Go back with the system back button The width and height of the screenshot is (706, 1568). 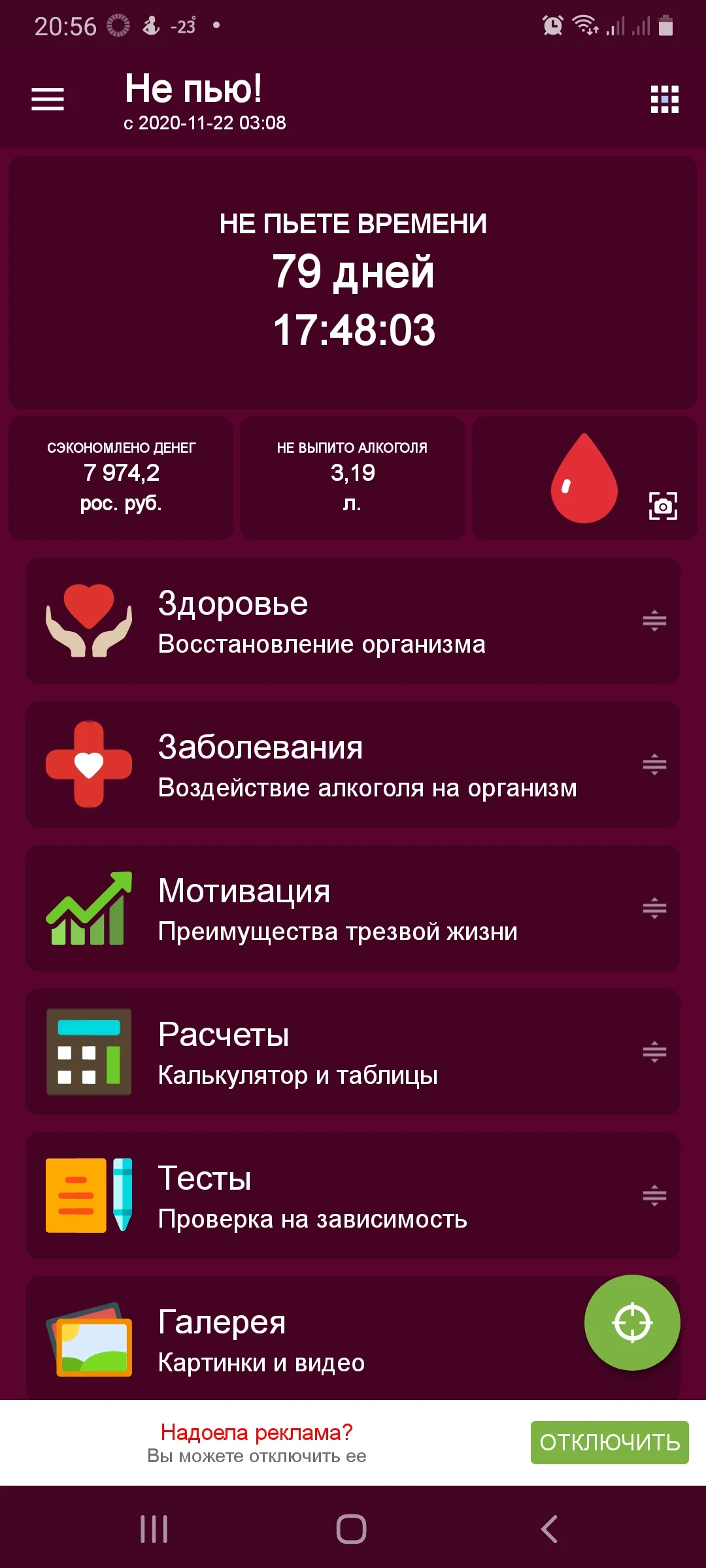(549, 1529)
